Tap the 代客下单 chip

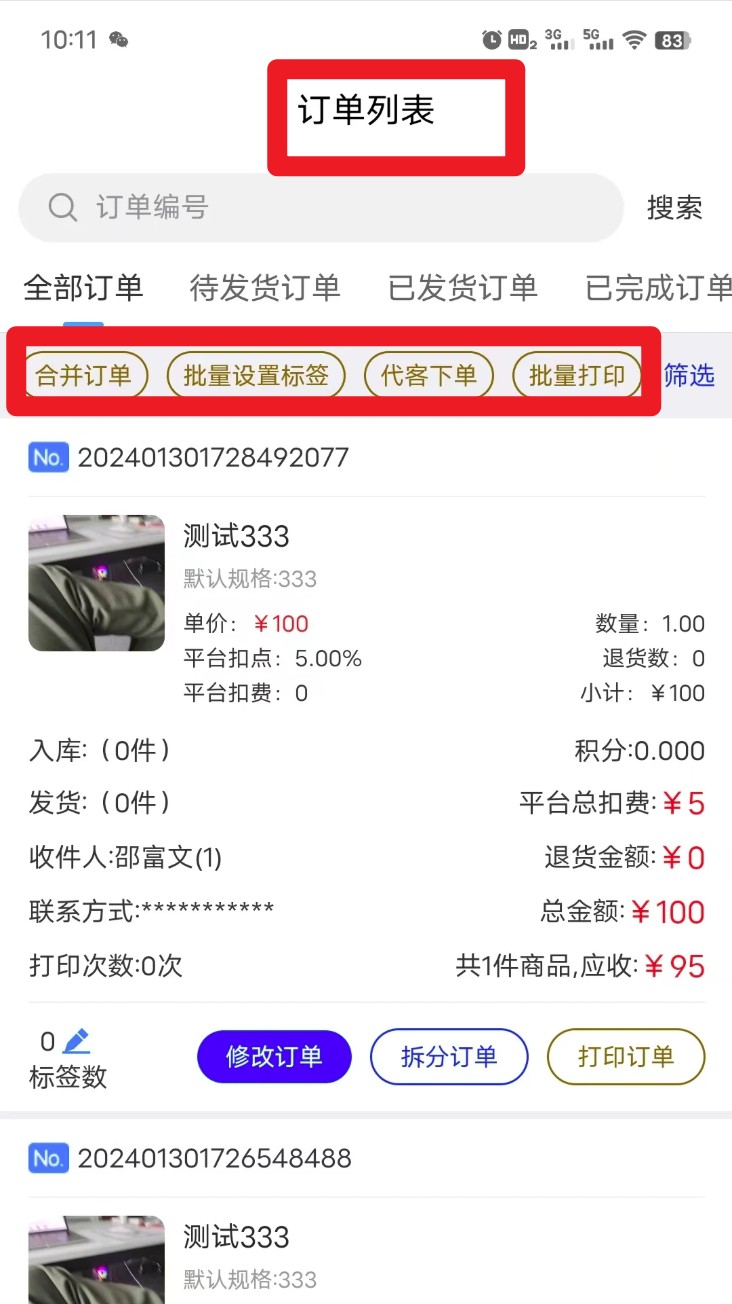point(429,376)
